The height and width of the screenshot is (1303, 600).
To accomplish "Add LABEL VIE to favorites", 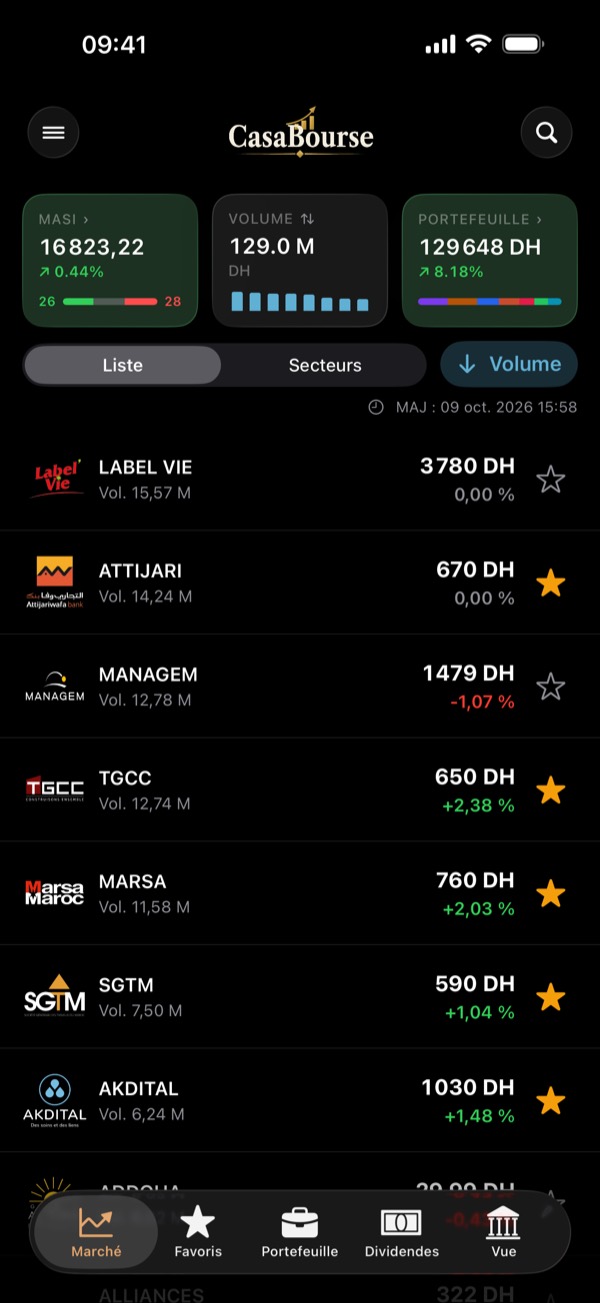I will tap(551, 479).
